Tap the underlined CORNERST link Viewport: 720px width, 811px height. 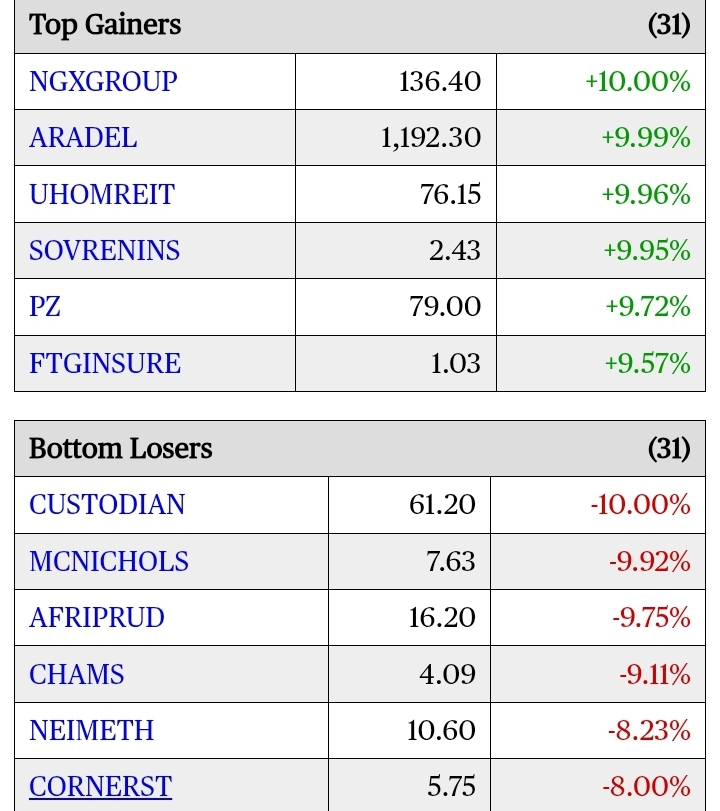[x=101, y=786]
